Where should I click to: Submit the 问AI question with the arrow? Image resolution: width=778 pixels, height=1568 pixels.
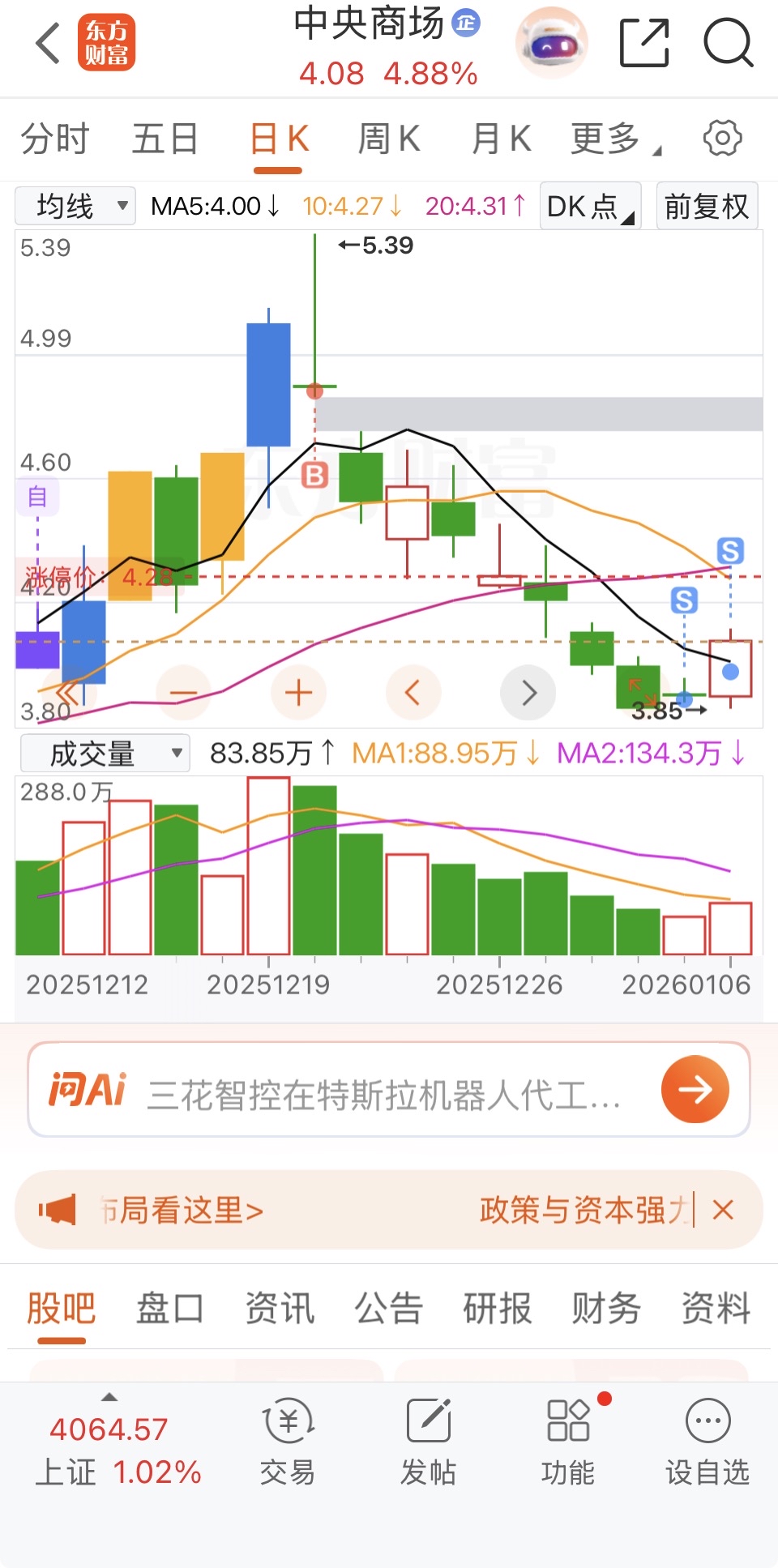(695, 1089)
